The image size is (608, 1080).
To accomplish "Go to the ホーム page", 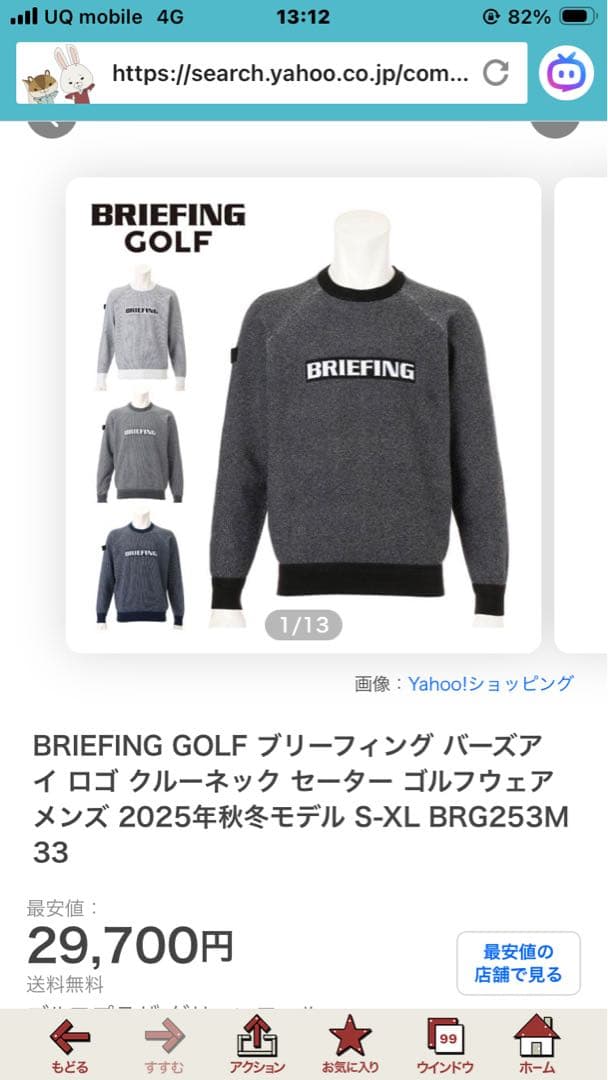I will [x=537, y=1045].
